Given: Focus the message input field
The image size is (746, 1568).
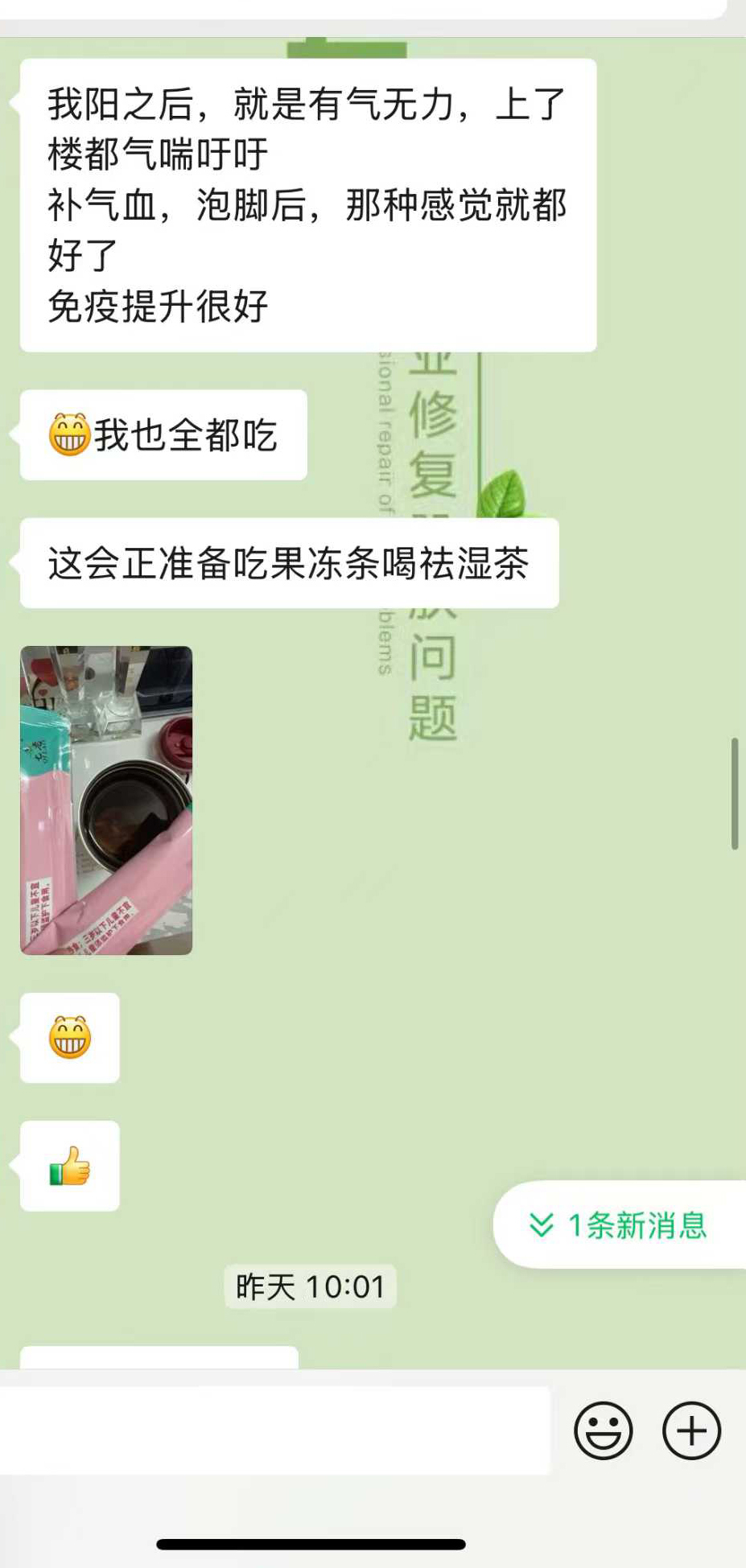Looking at the screenshot, I should coord(274,1430).
